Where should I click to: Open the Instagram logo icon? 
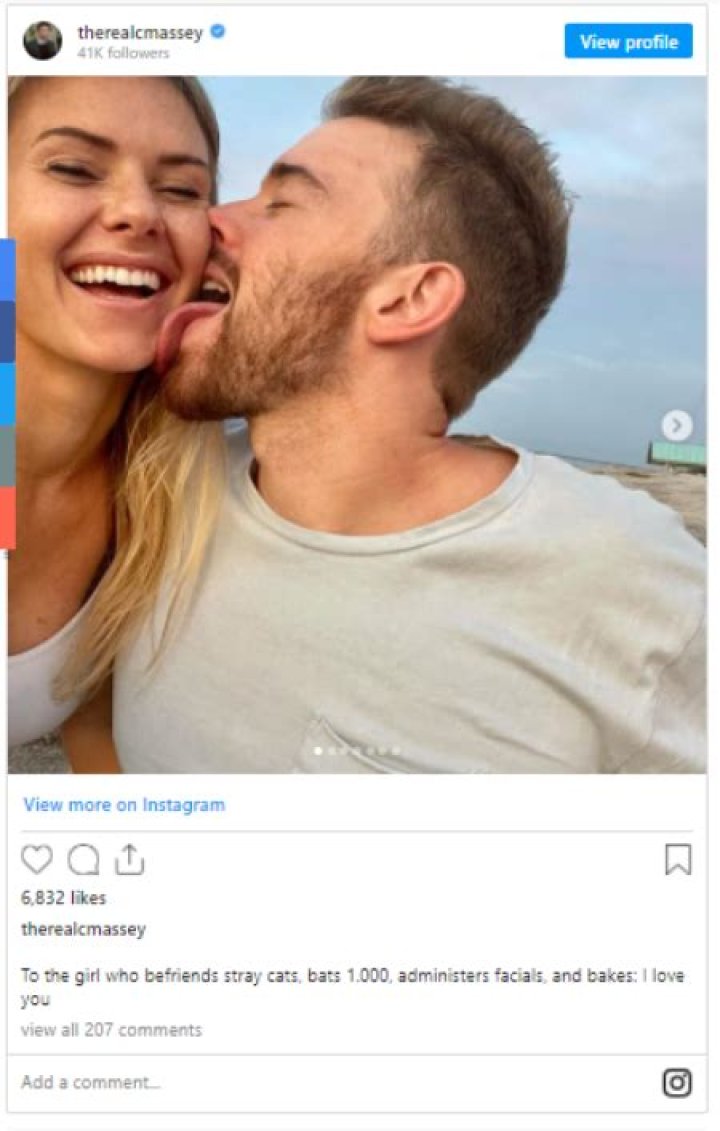(677, 1082)
